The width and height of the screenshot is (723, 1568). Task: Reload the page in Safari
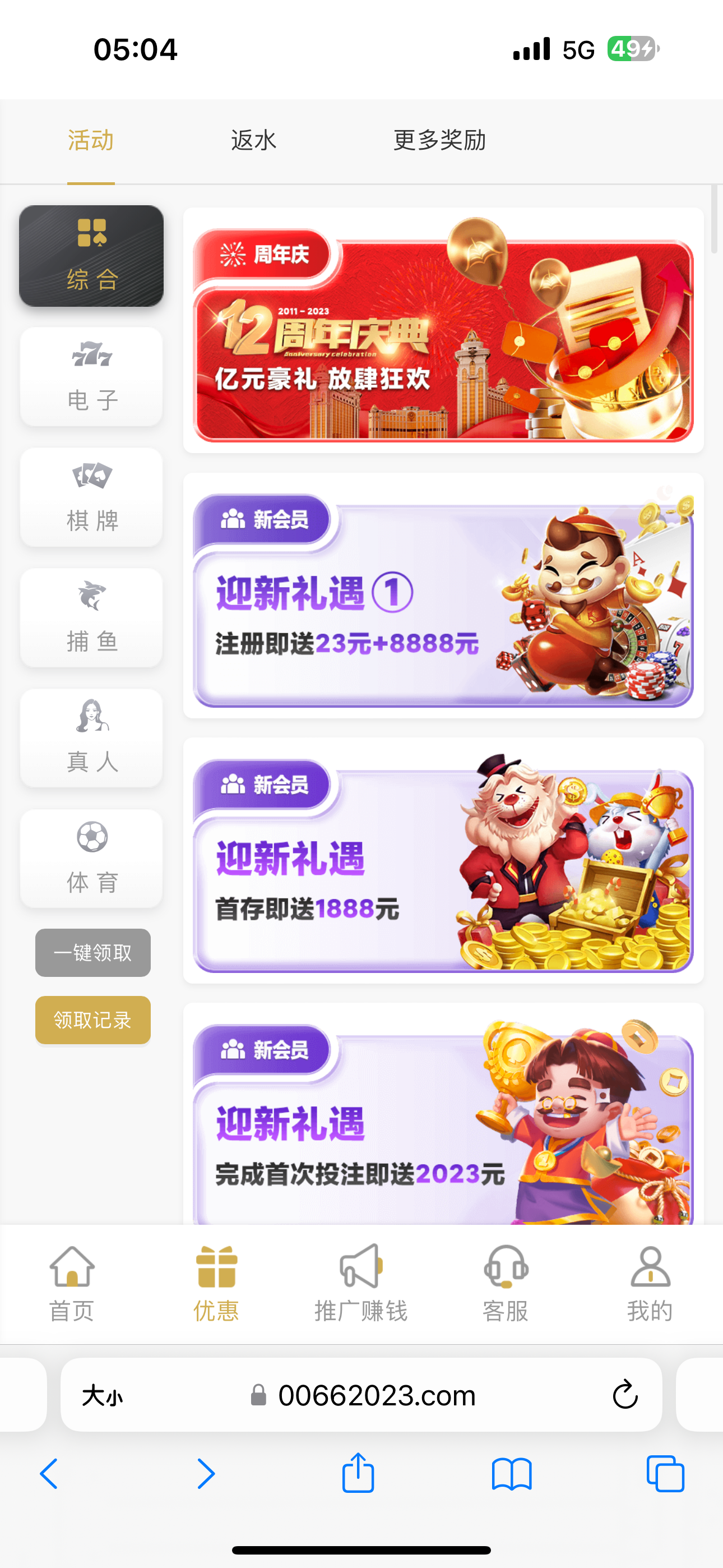[624, 1395]
